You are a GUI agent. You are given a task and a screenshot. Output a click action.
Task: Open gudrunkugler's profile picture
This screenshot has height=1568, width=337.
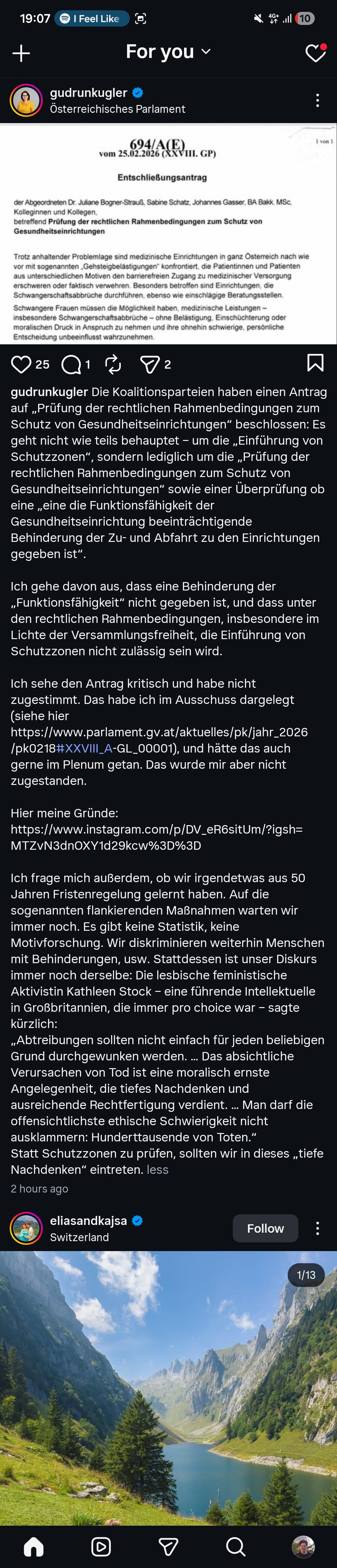26,100
